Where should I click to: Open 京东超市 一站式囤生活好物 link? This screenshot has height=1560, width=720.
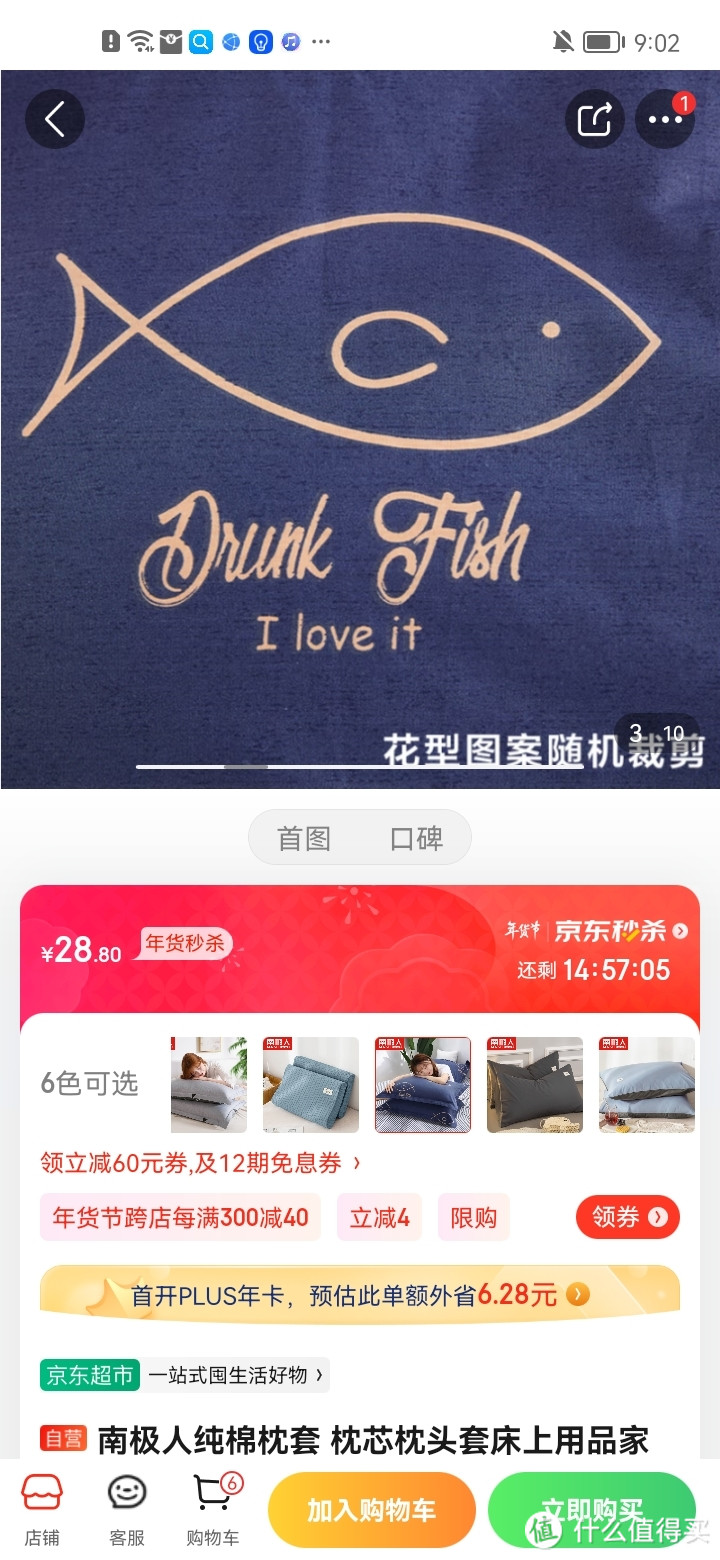185,1375
